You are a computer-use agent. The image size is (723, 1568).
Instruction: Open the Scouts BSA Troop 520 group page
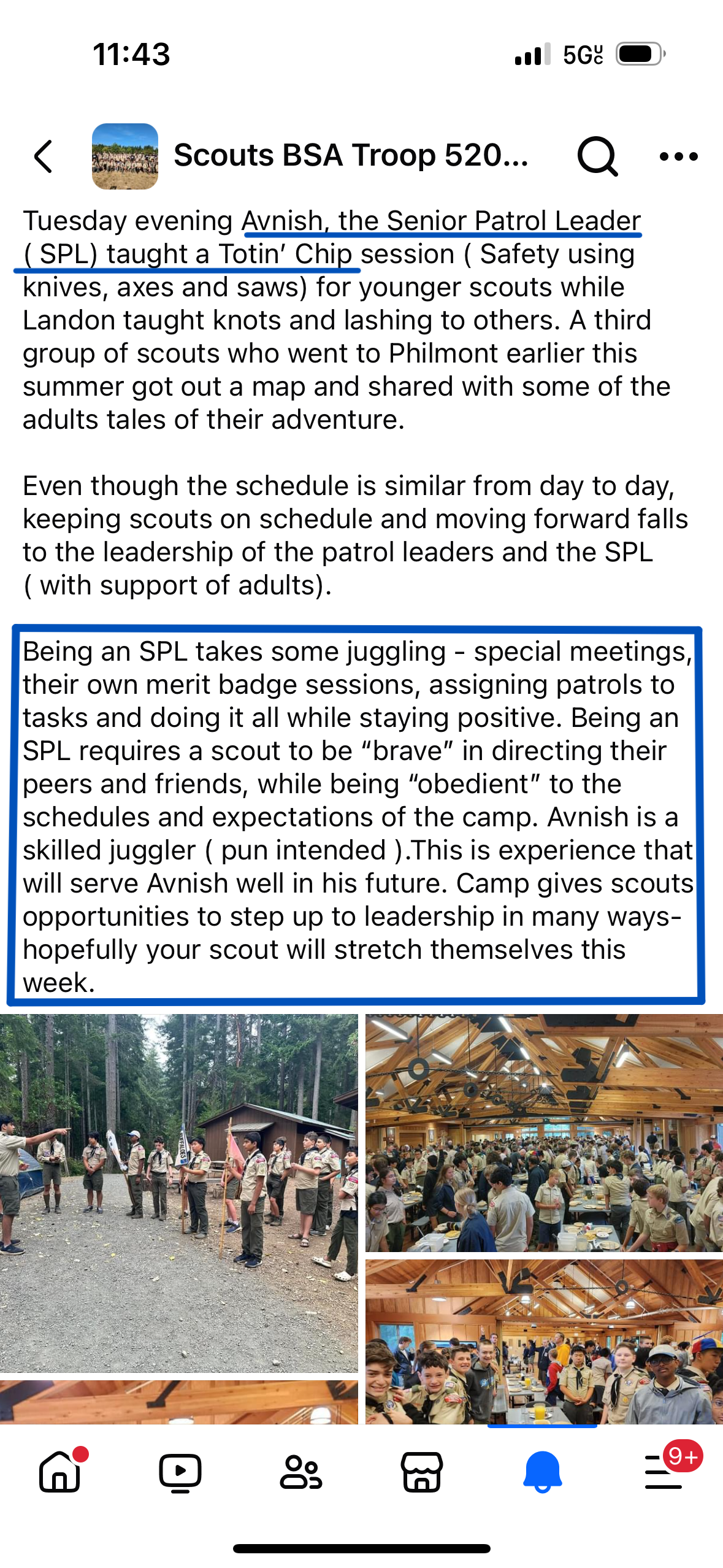click(x=350, y=156)
